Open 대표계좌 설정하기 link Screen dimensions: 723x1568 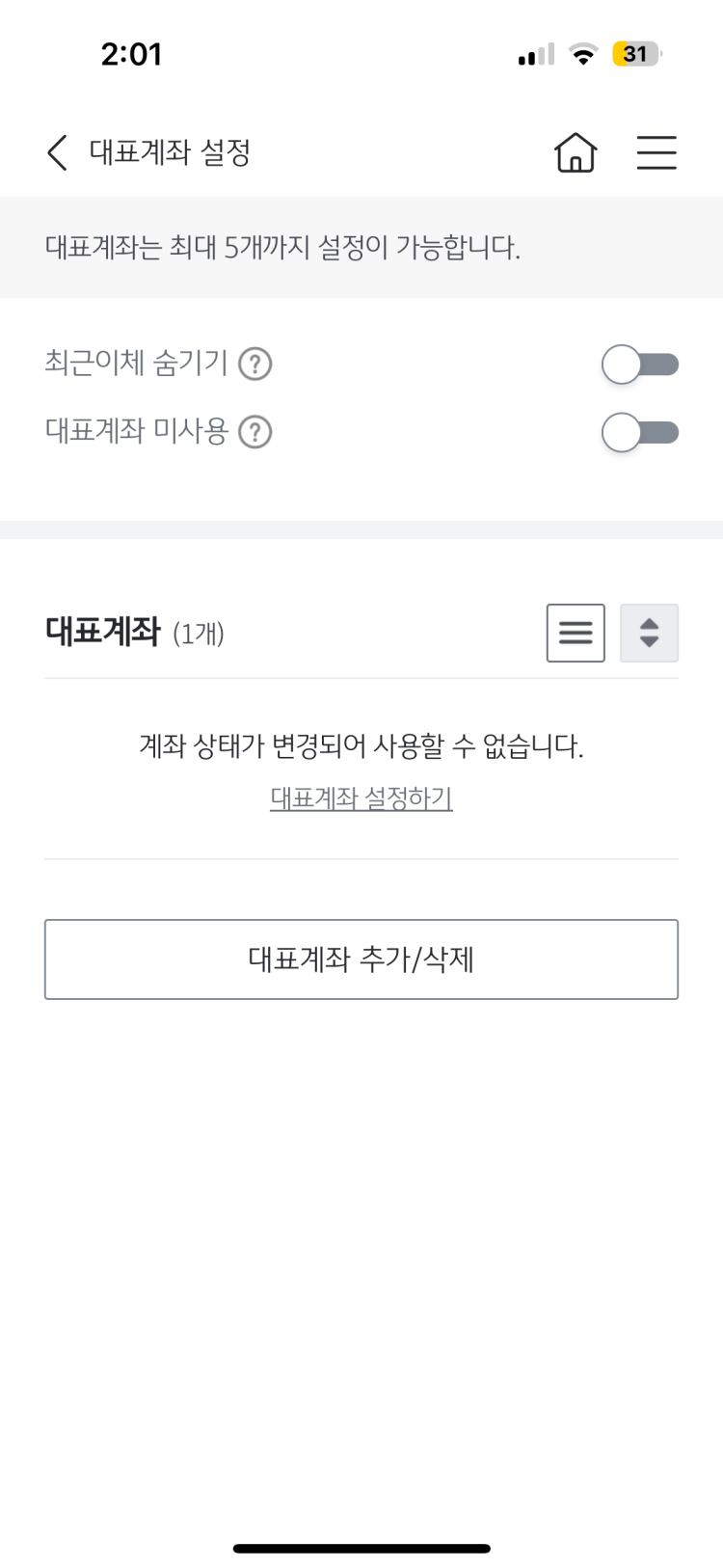point(361,798)
